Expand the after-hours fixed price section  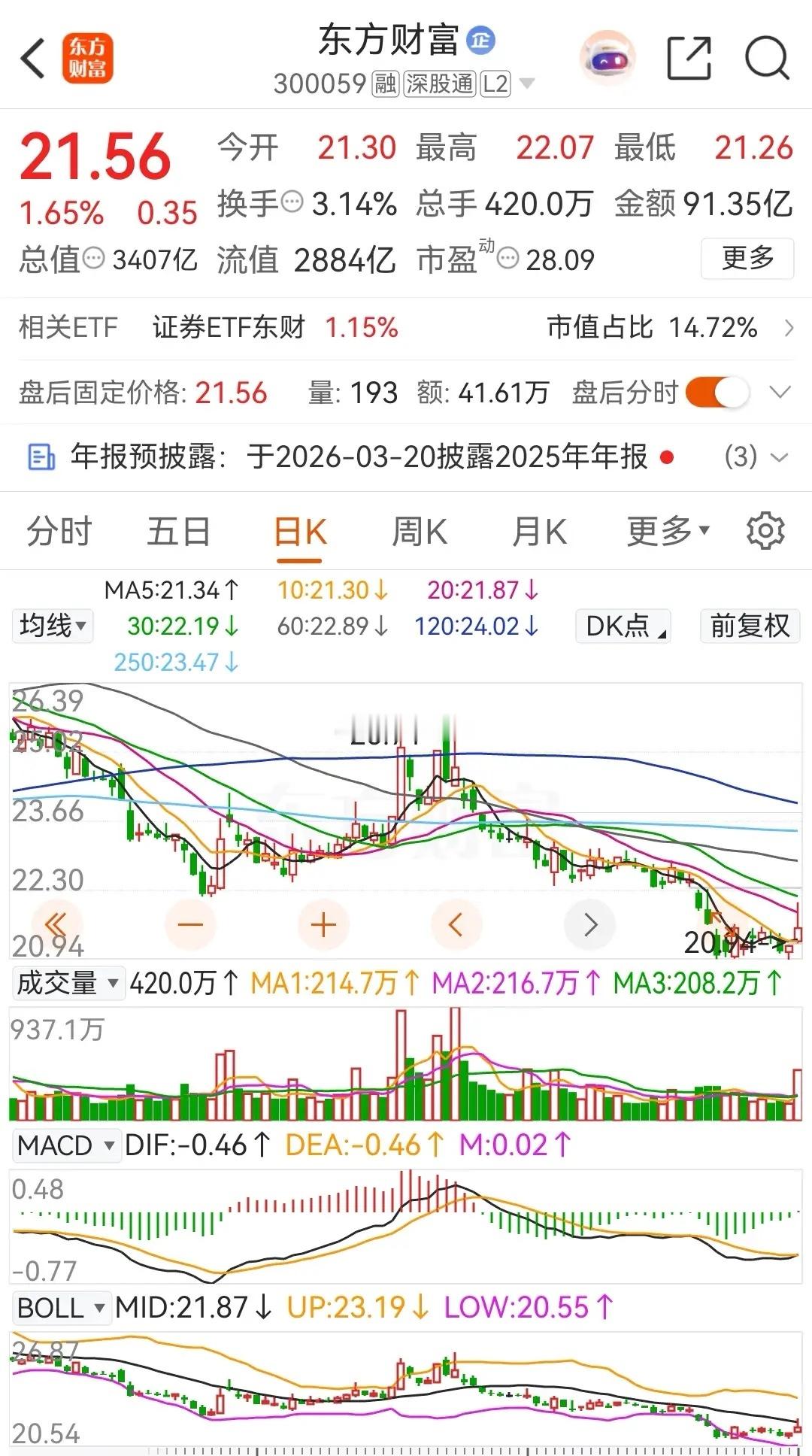point(781,393)
